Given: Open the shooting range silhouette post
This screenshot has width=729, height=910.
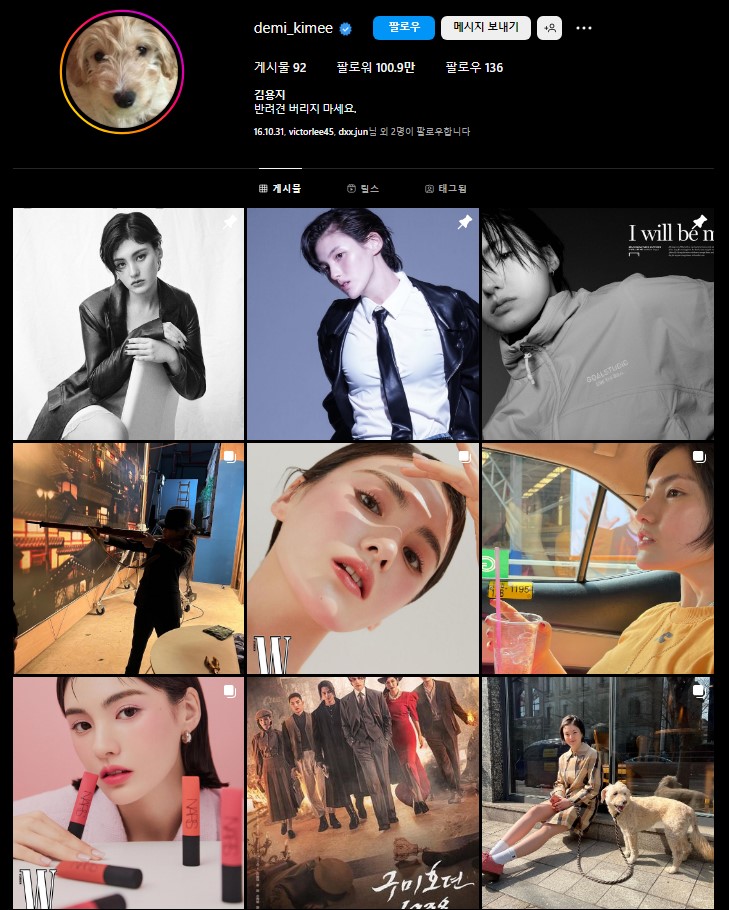Looking at the screenshot, I should pos(128,558).
